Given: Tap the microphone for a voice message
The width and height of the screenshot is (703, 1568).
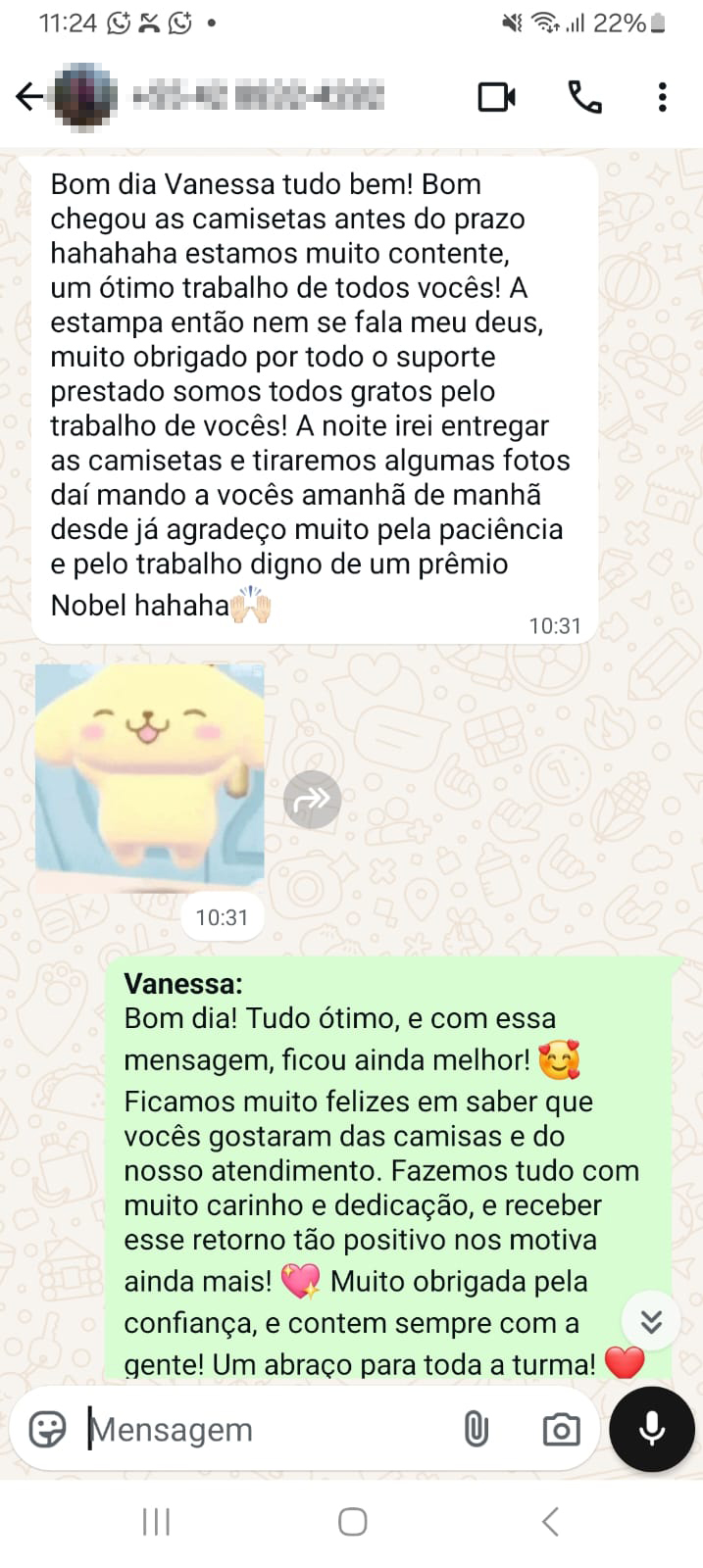Looking at the screenshot, I should pos(652,1430).
